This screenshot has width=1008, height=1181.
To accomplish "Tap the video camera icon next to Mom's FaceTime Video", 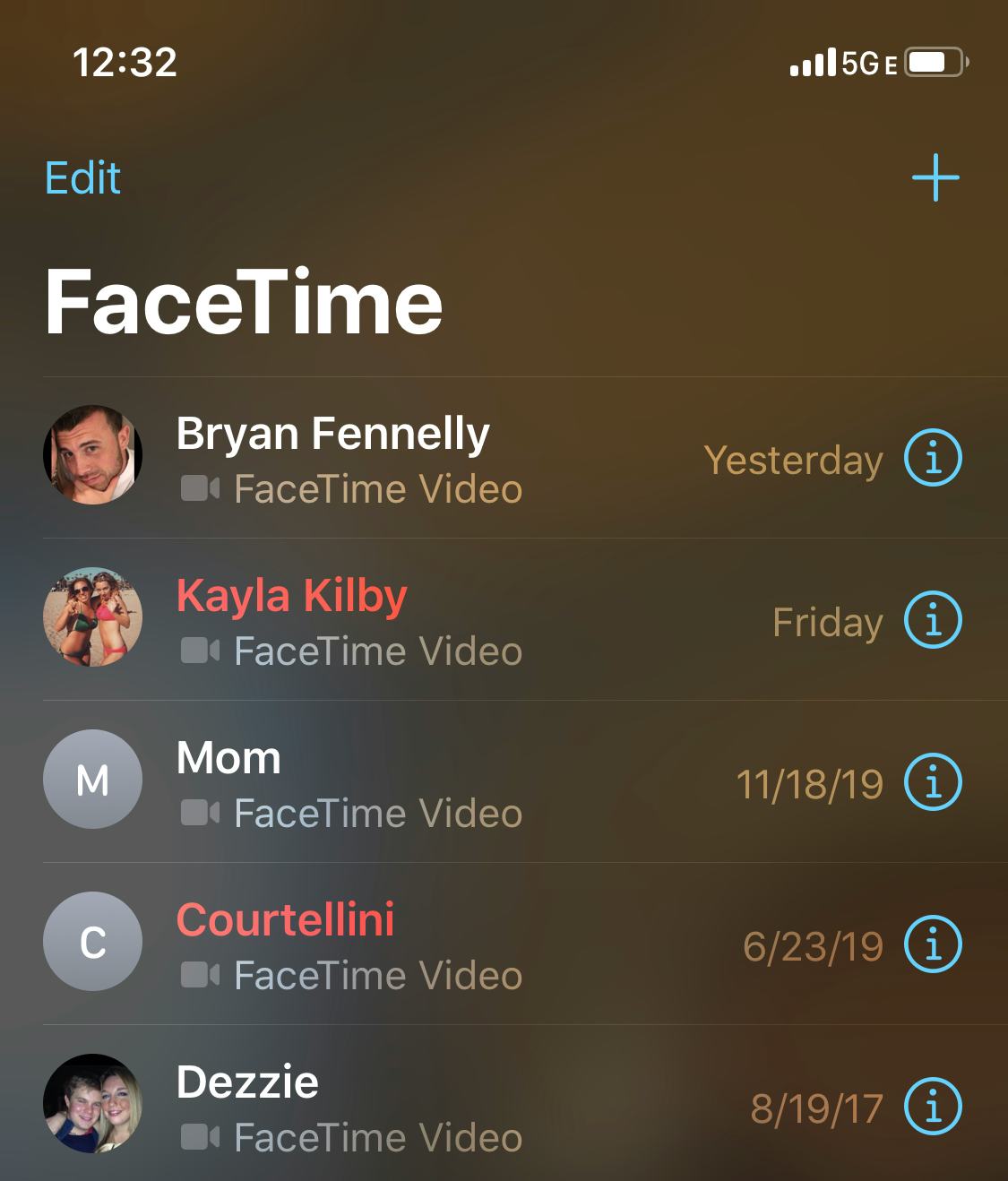I will (x=201, y=814).
